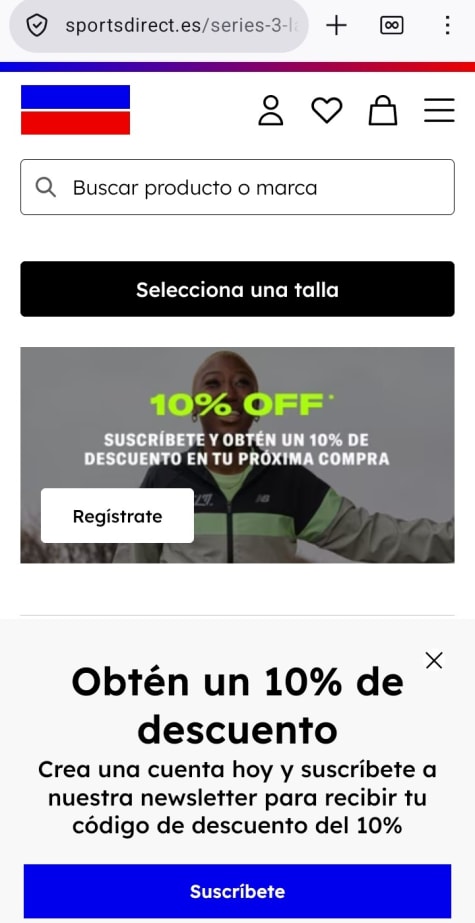Open the browser overflow menu

click(x=447, y=25)
